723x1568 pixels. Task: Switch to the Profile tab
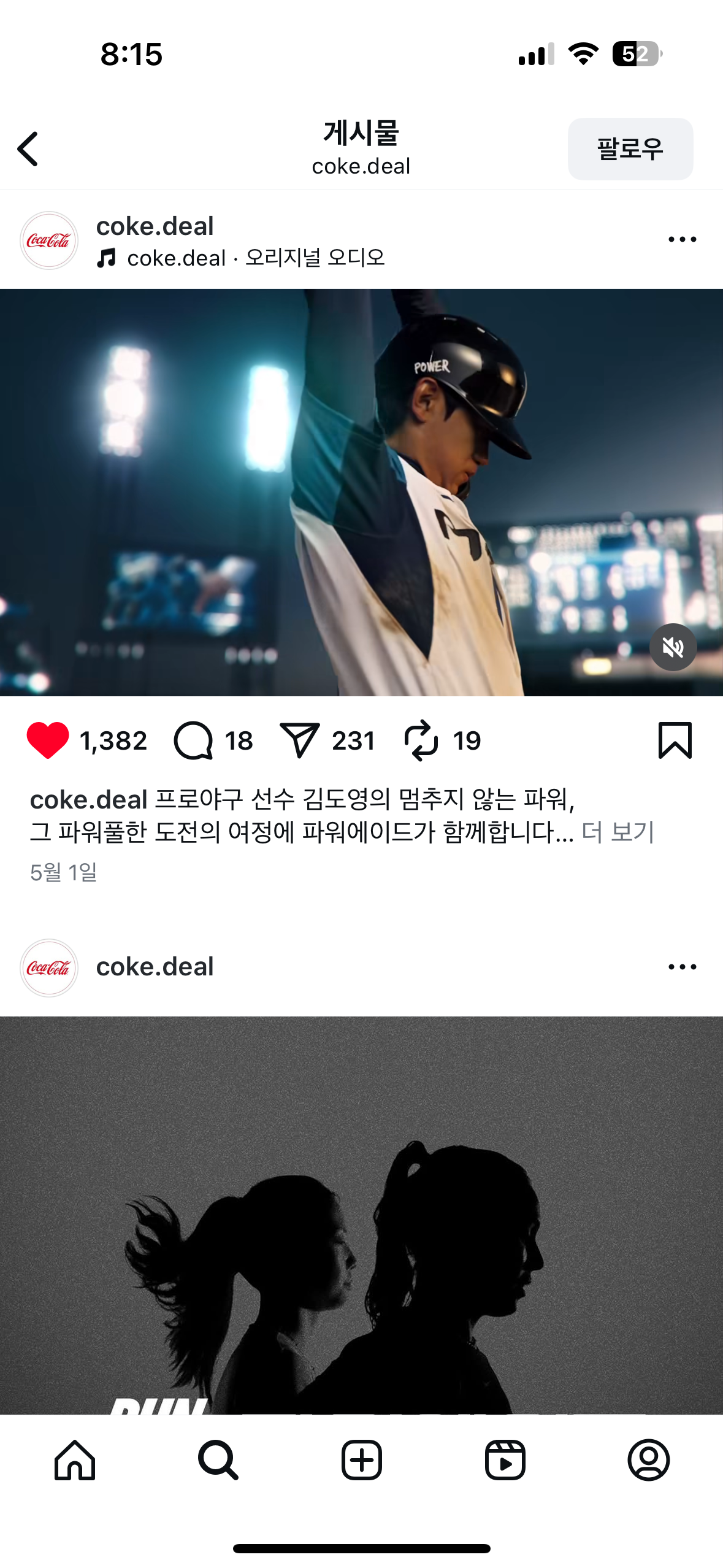coord(648,1460)
